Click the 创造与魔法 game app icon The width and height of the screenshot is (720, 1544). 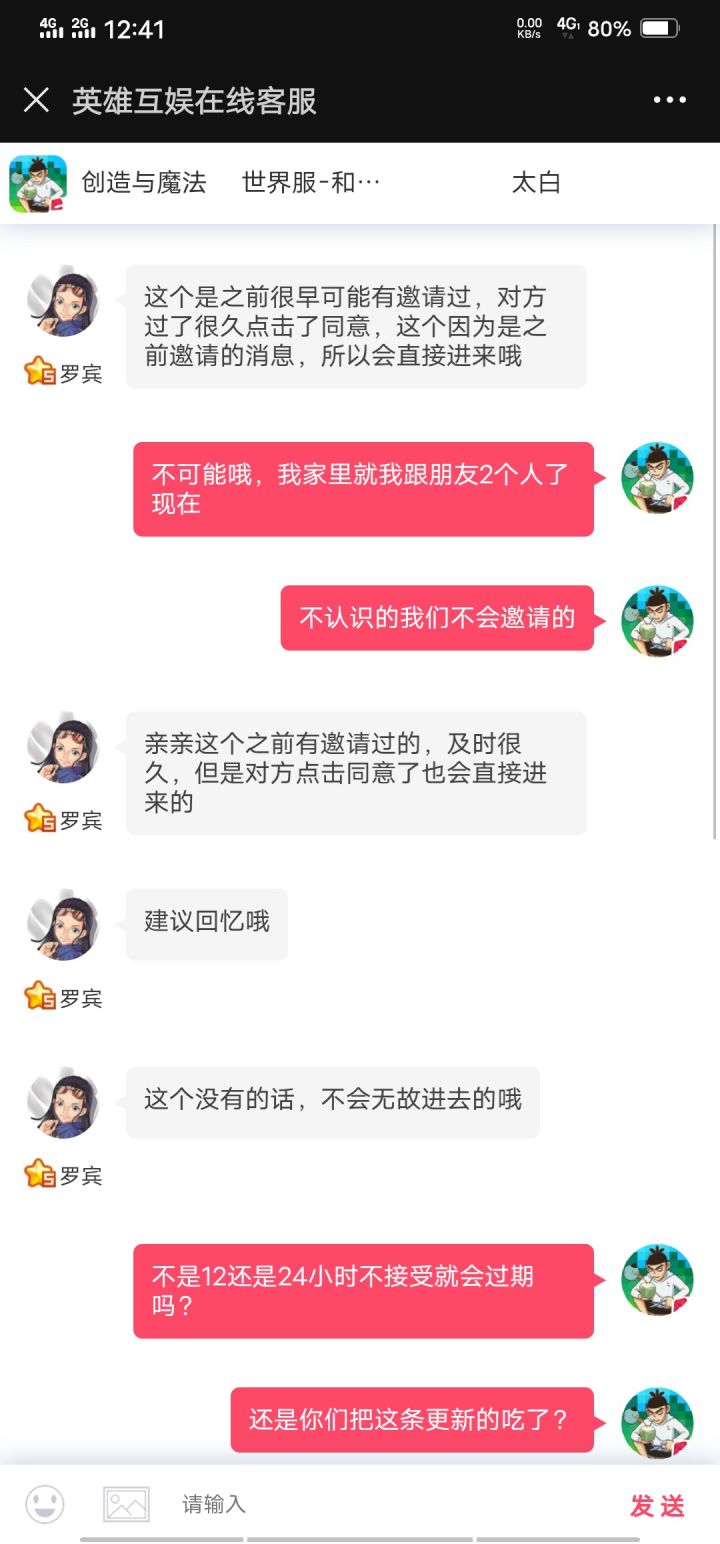[x=37, y=182]
